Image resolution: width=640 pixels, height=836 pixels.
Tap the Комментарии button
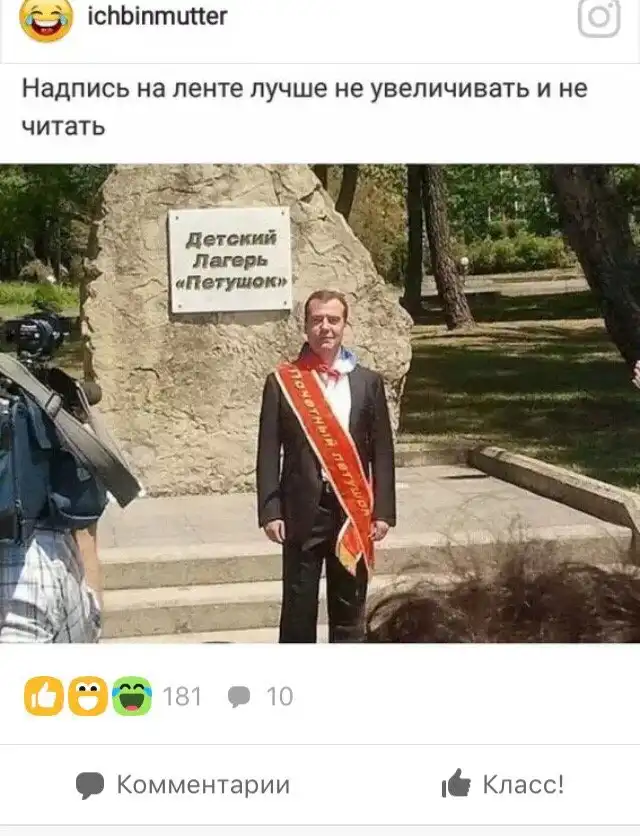(183, 785)
